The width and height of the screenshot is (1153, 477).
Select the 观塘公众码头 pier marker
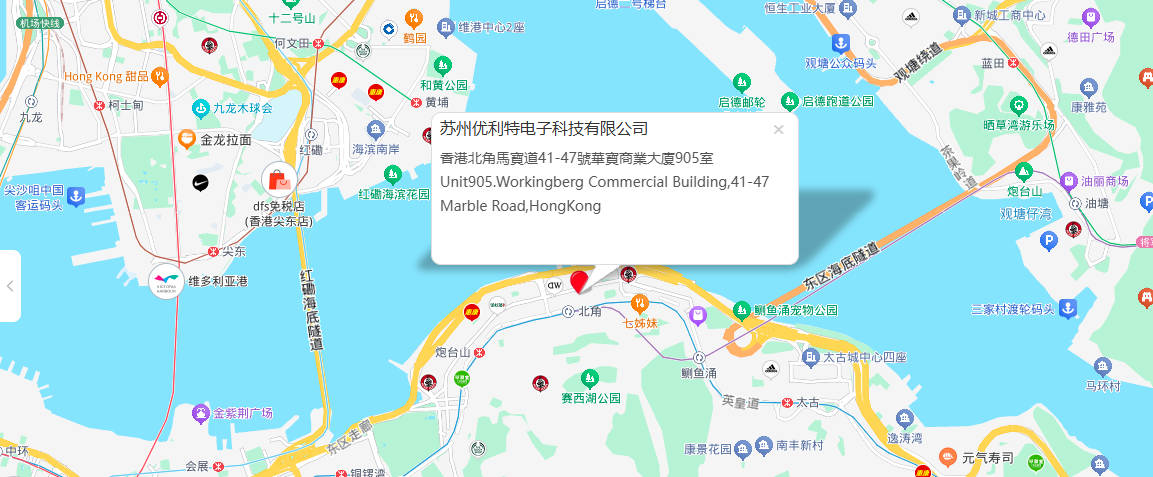click(x=841, y=43)
